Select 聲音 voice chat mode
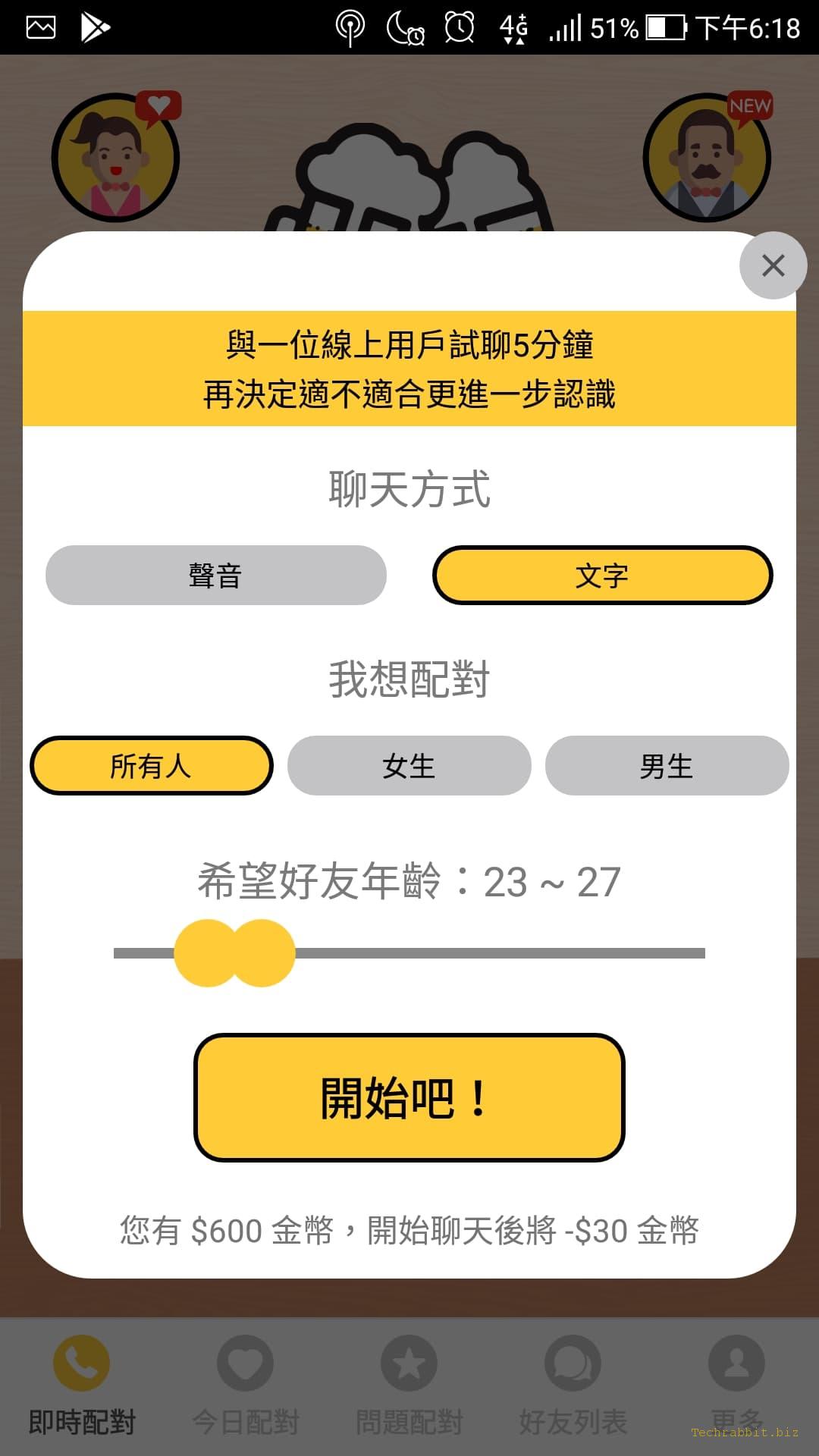 click(x=216, y=575)
